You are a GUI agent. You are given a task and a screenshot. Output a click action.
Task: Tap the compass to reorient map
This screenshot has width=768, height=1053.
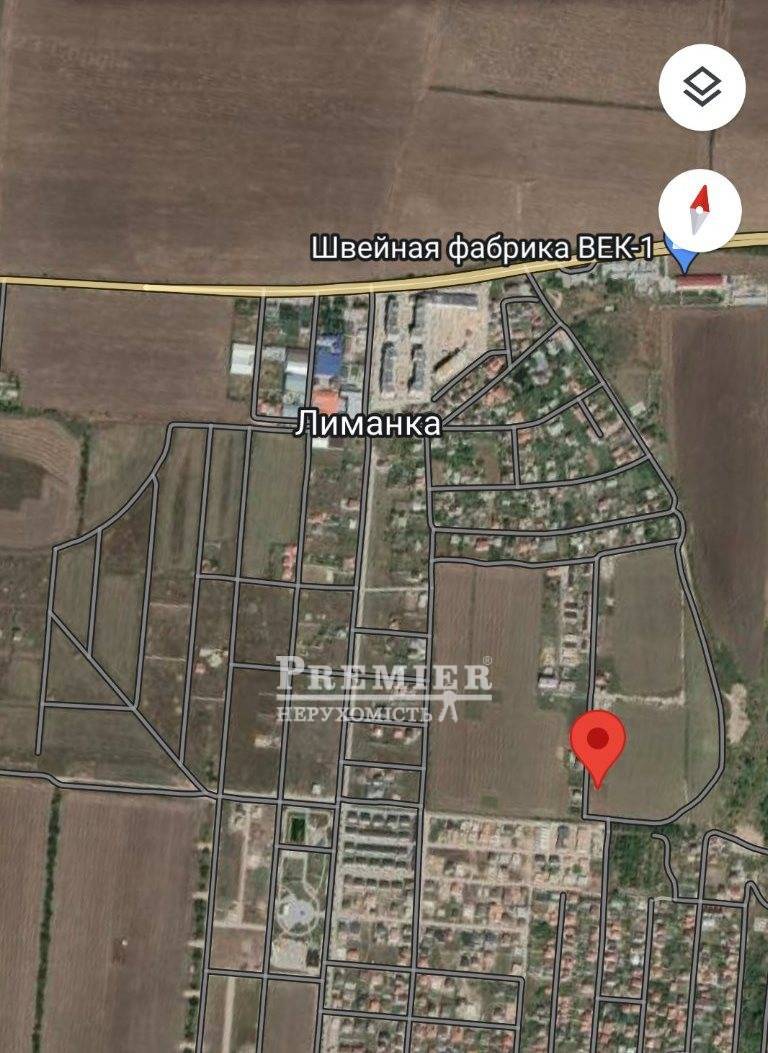[700, 210]
